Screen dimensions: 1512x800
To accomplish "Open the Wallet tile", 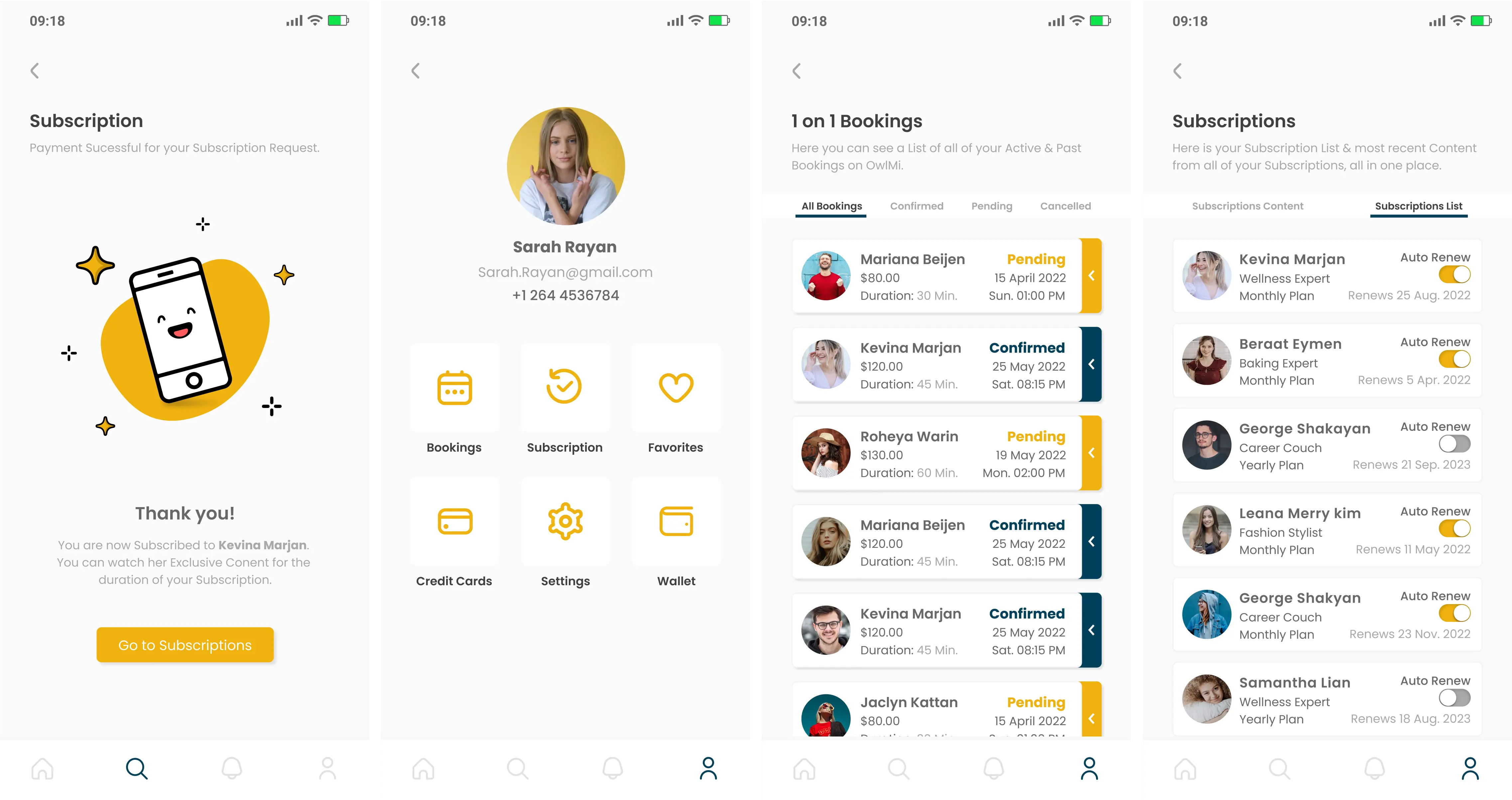I will pos(676,521).
